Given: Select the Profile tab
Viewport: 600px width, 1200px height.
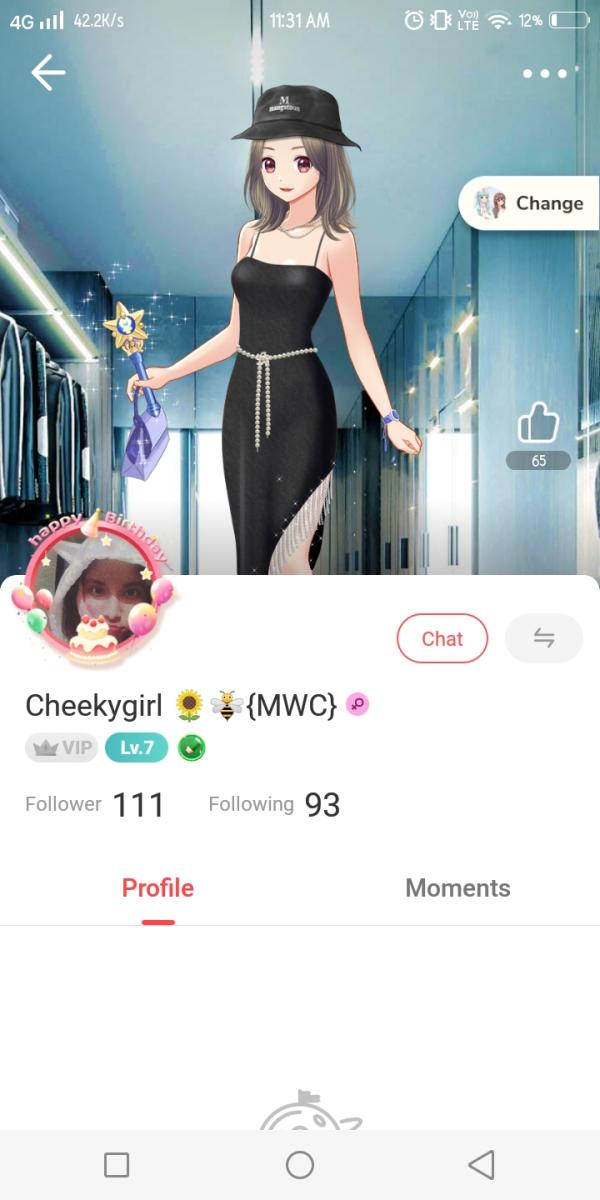Looking at the screenshot, I should (x=158, y=888).
